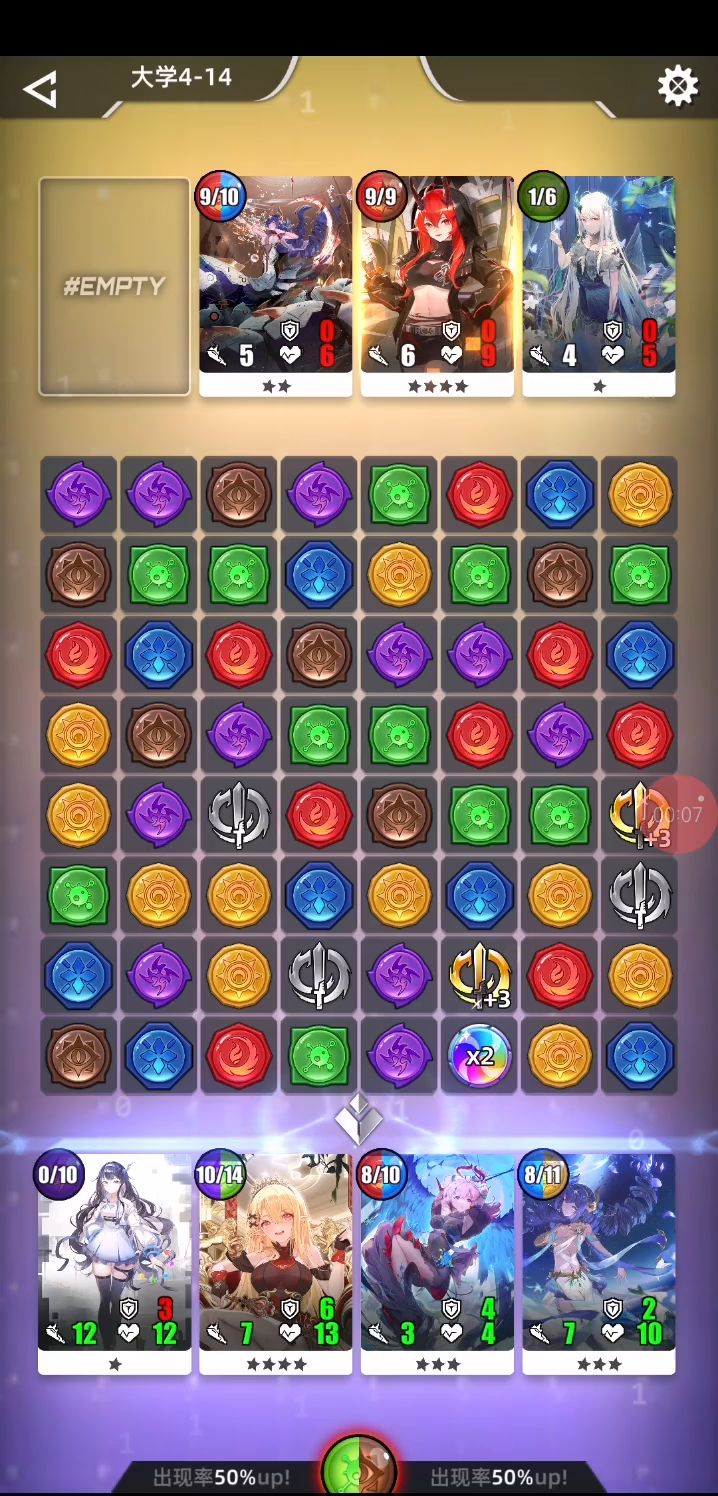Select the ally card showing 8/11

click(x=598, y=1262)
